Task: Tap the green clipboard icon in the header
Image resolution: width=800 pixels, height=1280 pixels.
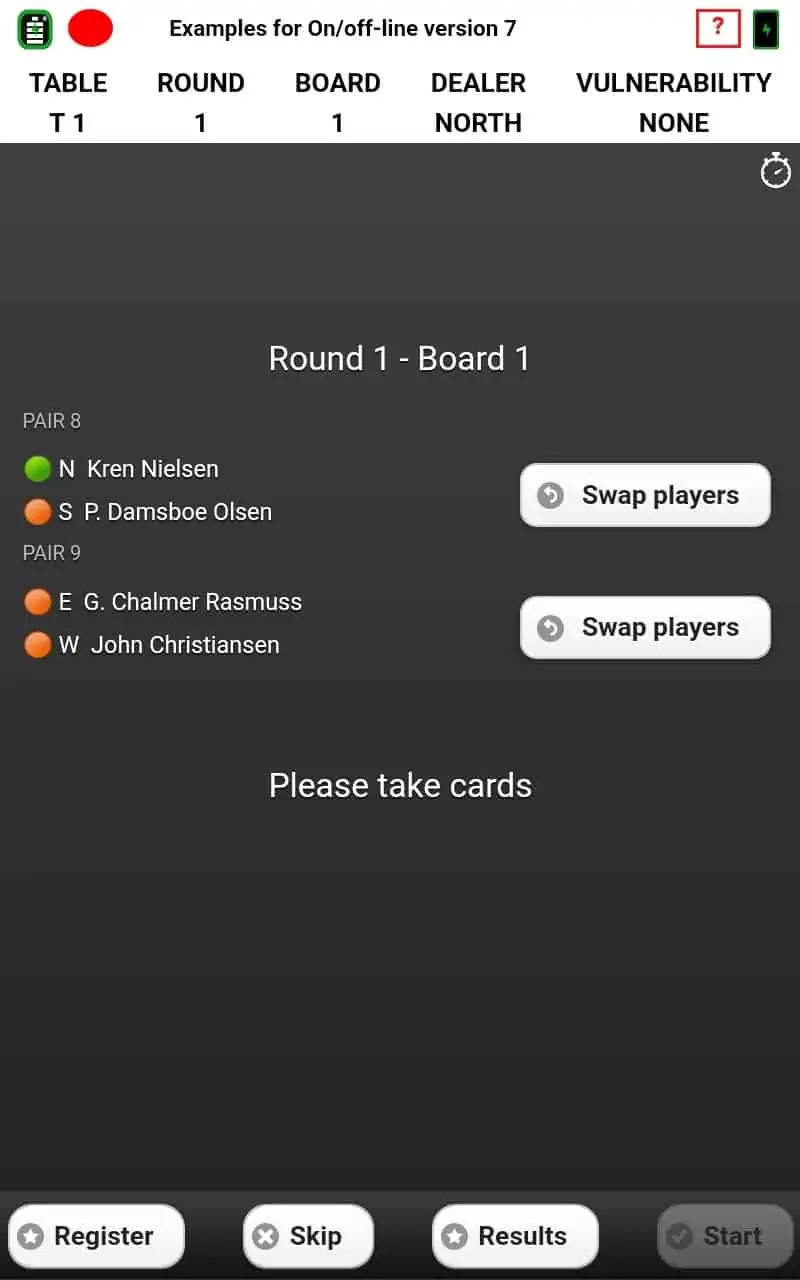Action: click(35, 29)
